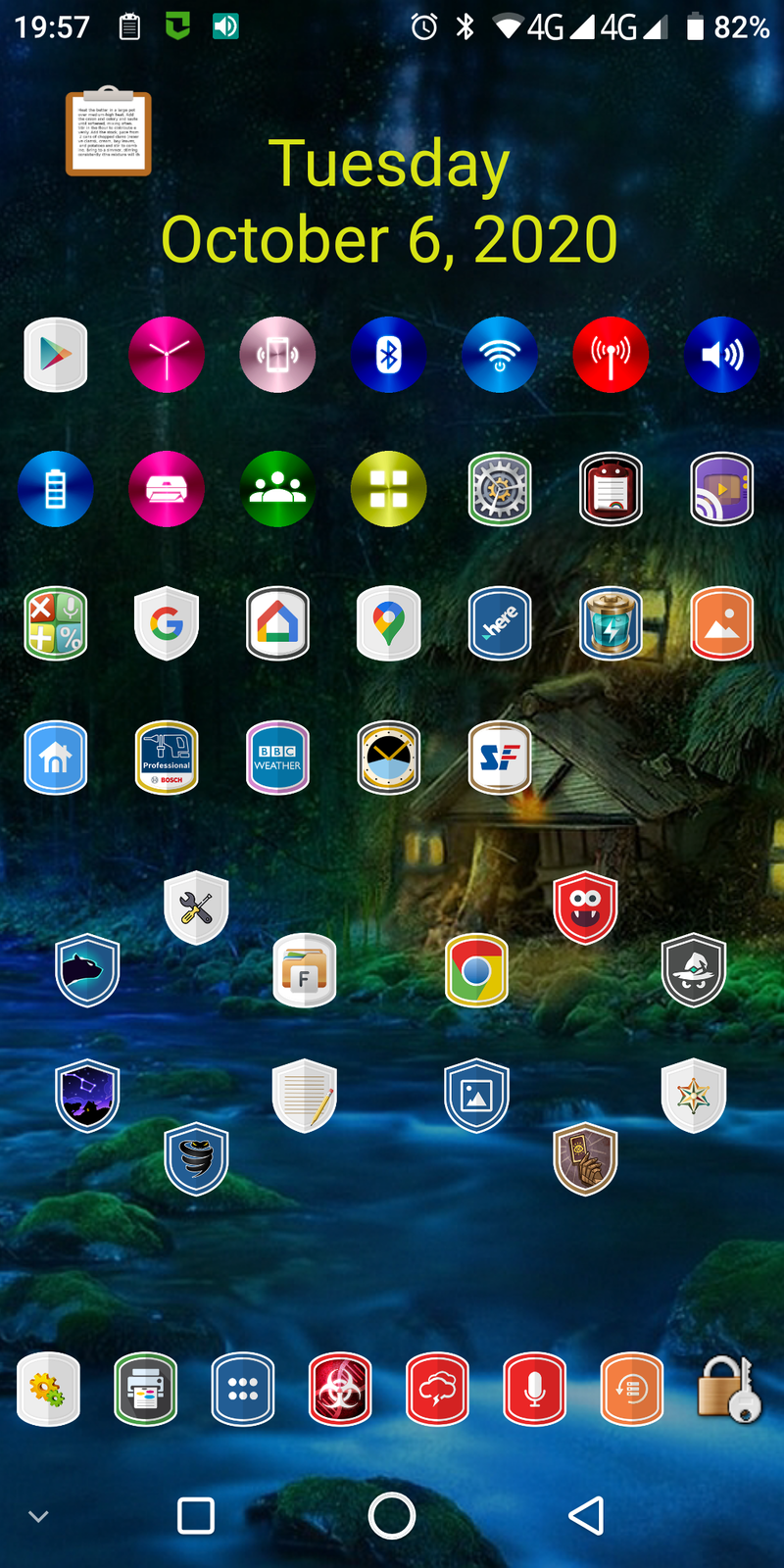The image size is (784, 1568).
Task: Open the Google app
Action: pos(167,623)
